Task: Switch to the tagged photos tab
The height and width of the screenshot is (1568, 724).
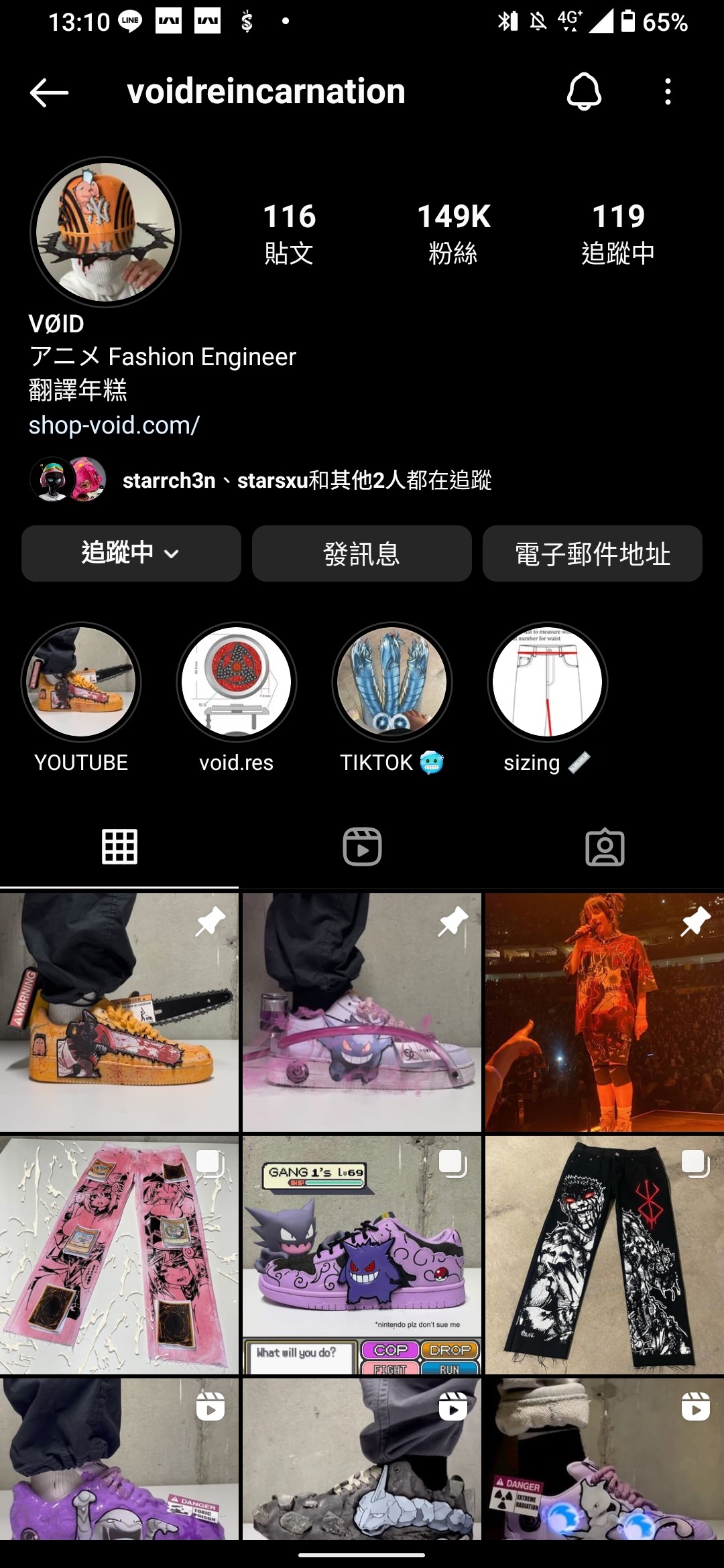Action: 605,846
